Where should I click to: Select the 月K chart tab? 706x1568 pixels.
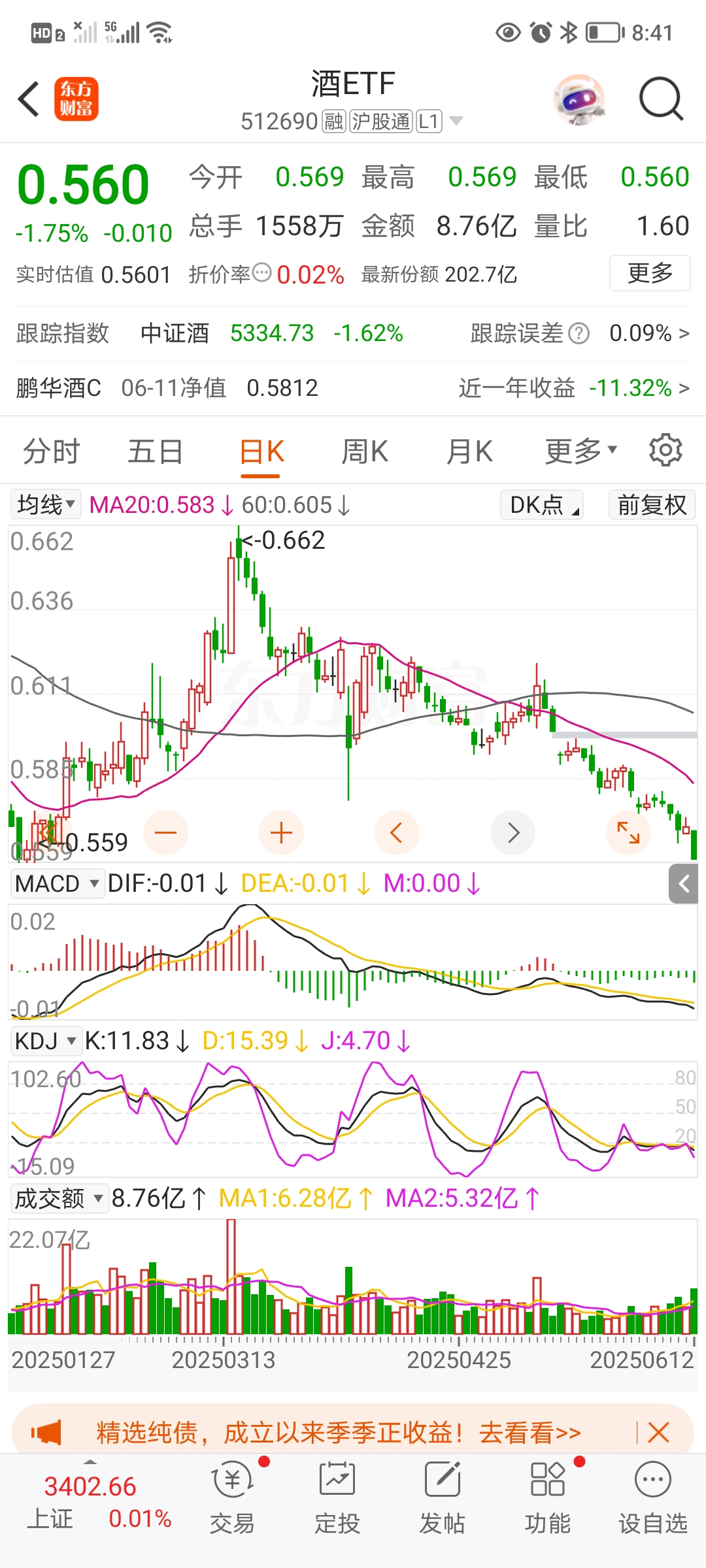469,451
